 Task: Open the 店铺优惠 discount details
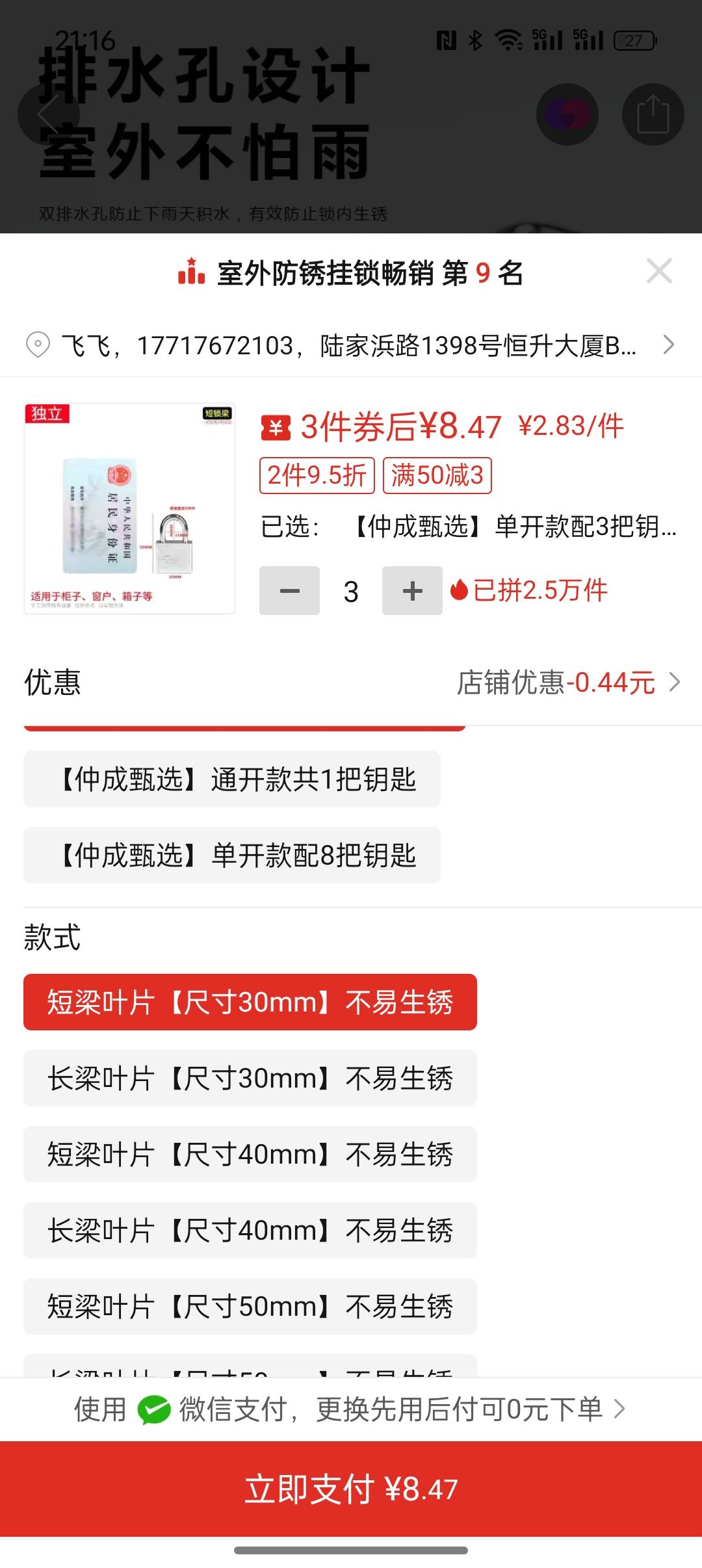[567, 683]
